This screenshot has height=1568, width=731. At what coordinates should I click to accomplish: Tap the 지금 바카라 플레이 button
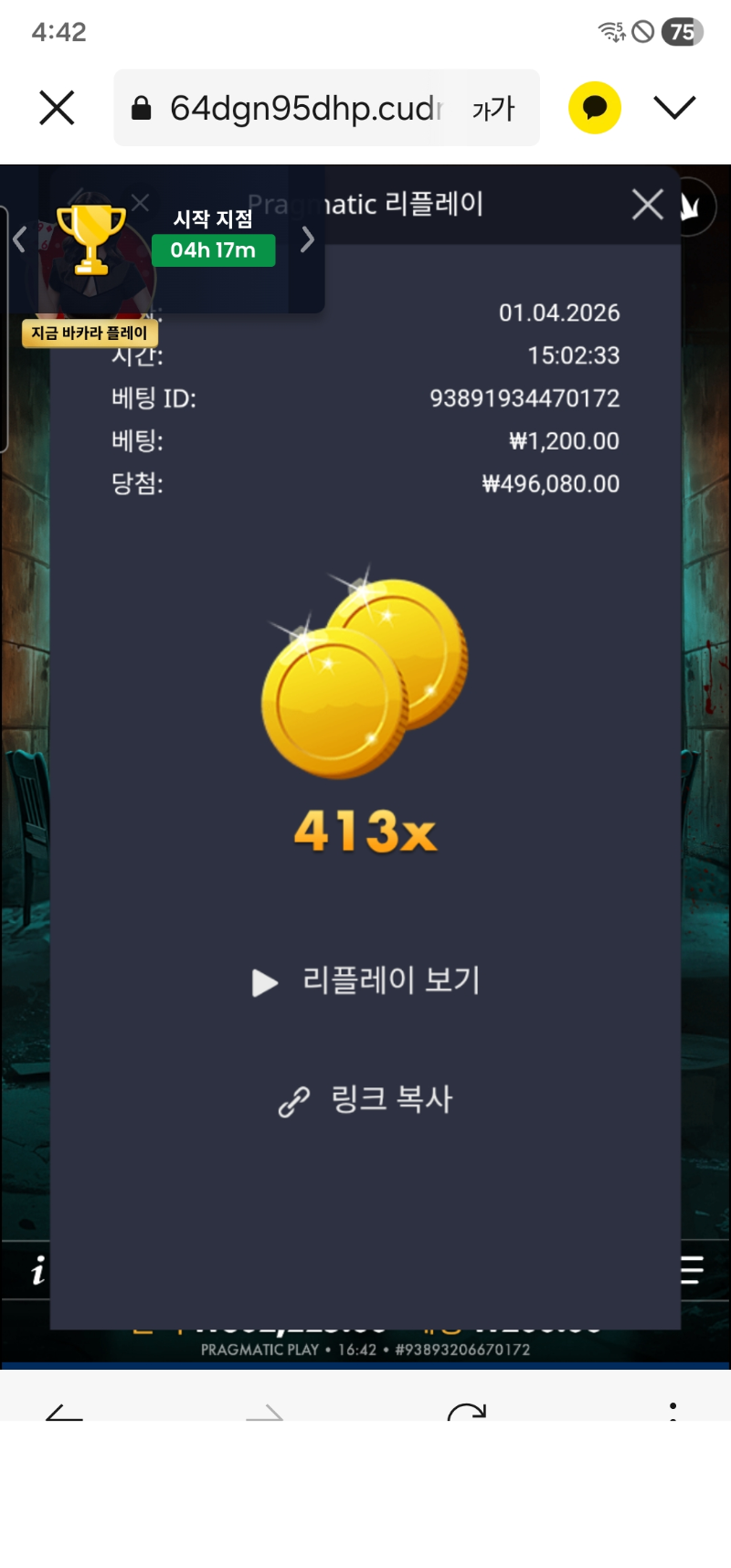pyautogui.click(x=90, y=334)
